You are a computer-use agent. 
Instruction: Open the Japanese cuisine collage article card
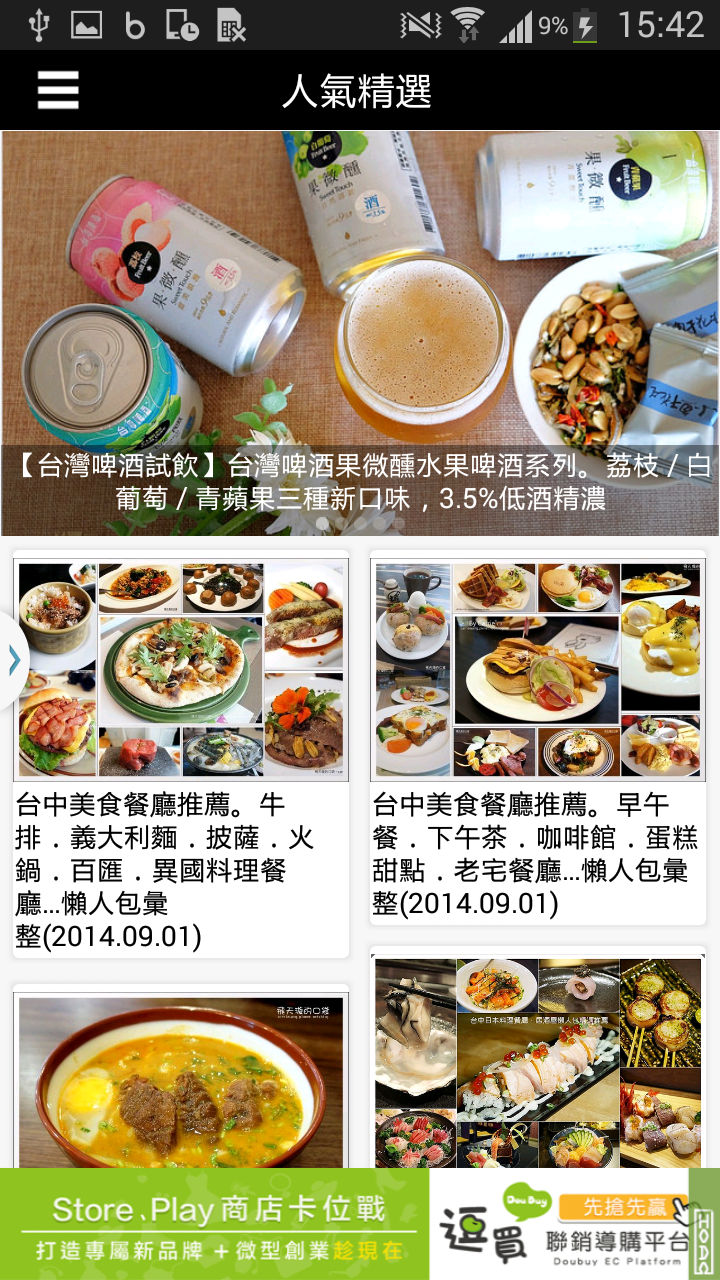pyautogui.click(x=538, y=1060)
